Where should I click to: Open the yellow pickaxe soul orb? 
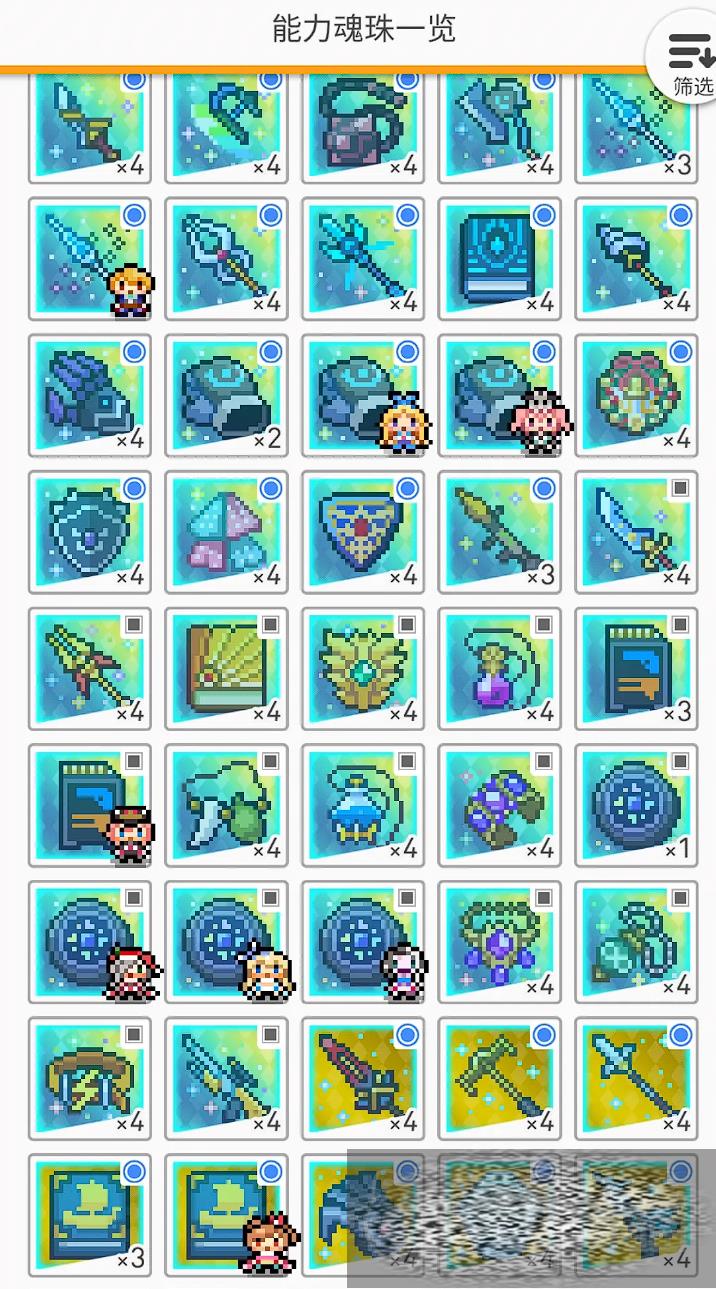click(499, 1078)
